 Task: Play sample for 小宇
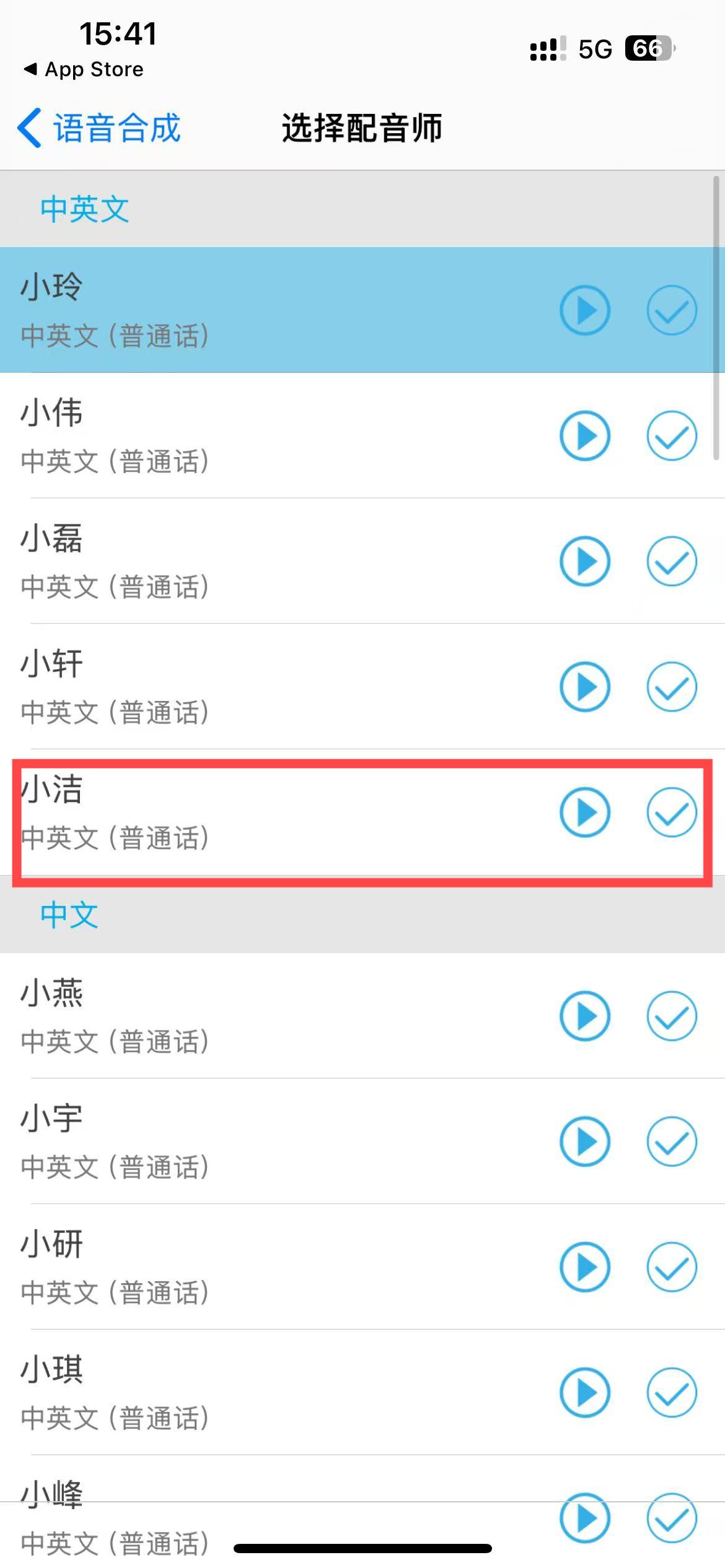[585, 1142]
